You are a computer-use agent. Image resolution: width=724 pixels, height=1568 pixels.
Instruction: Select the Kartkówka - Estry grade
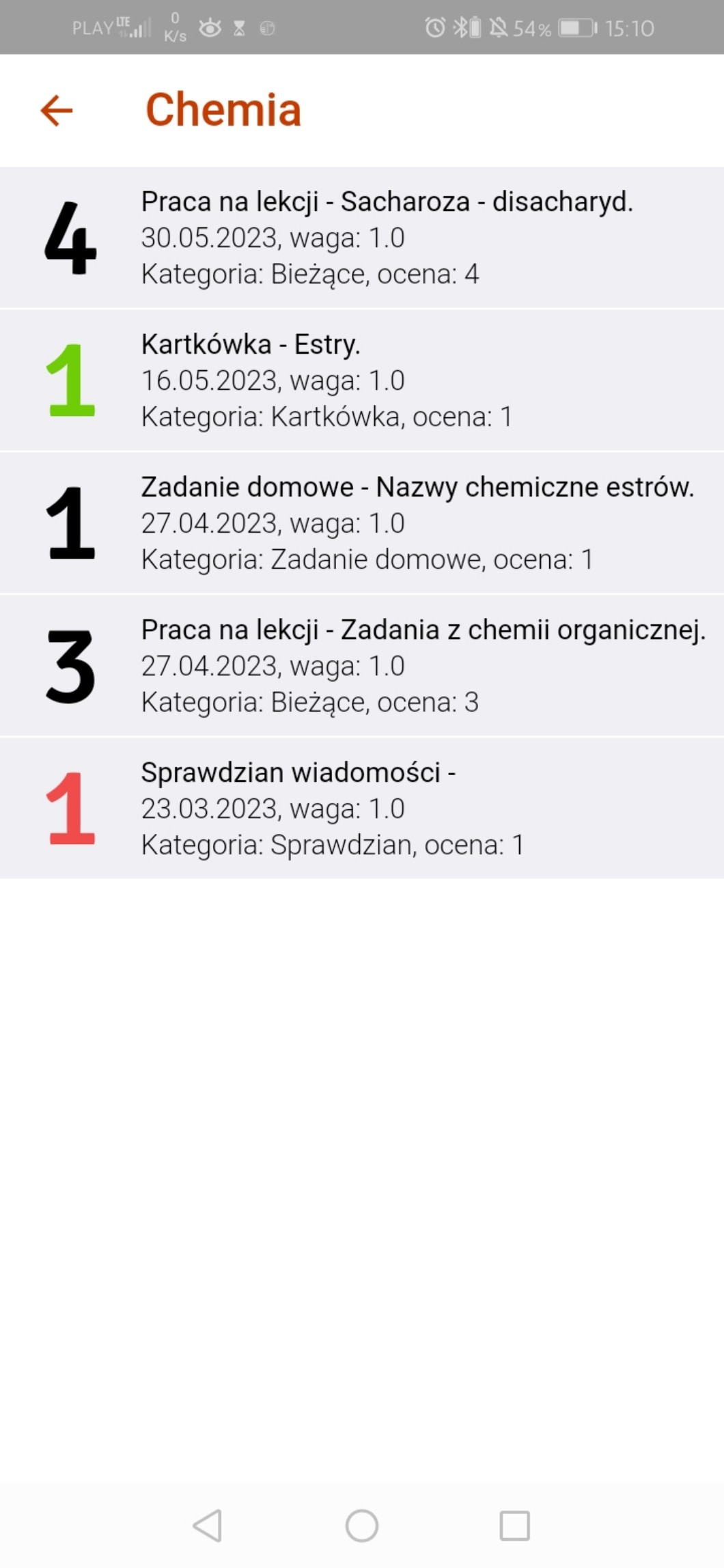tap(362, 380)
